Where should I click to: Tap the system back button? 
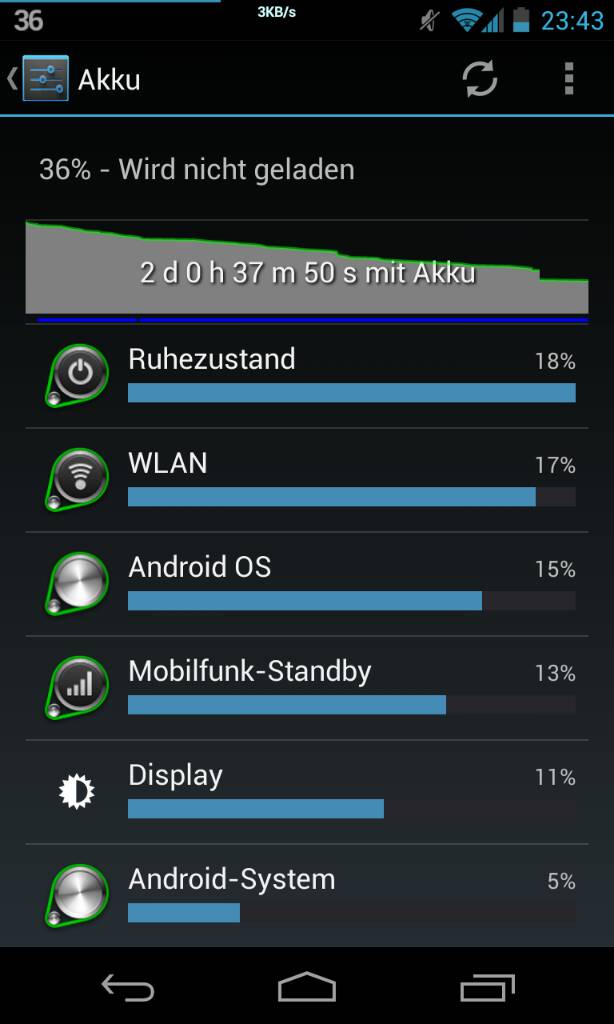point(127,987)
